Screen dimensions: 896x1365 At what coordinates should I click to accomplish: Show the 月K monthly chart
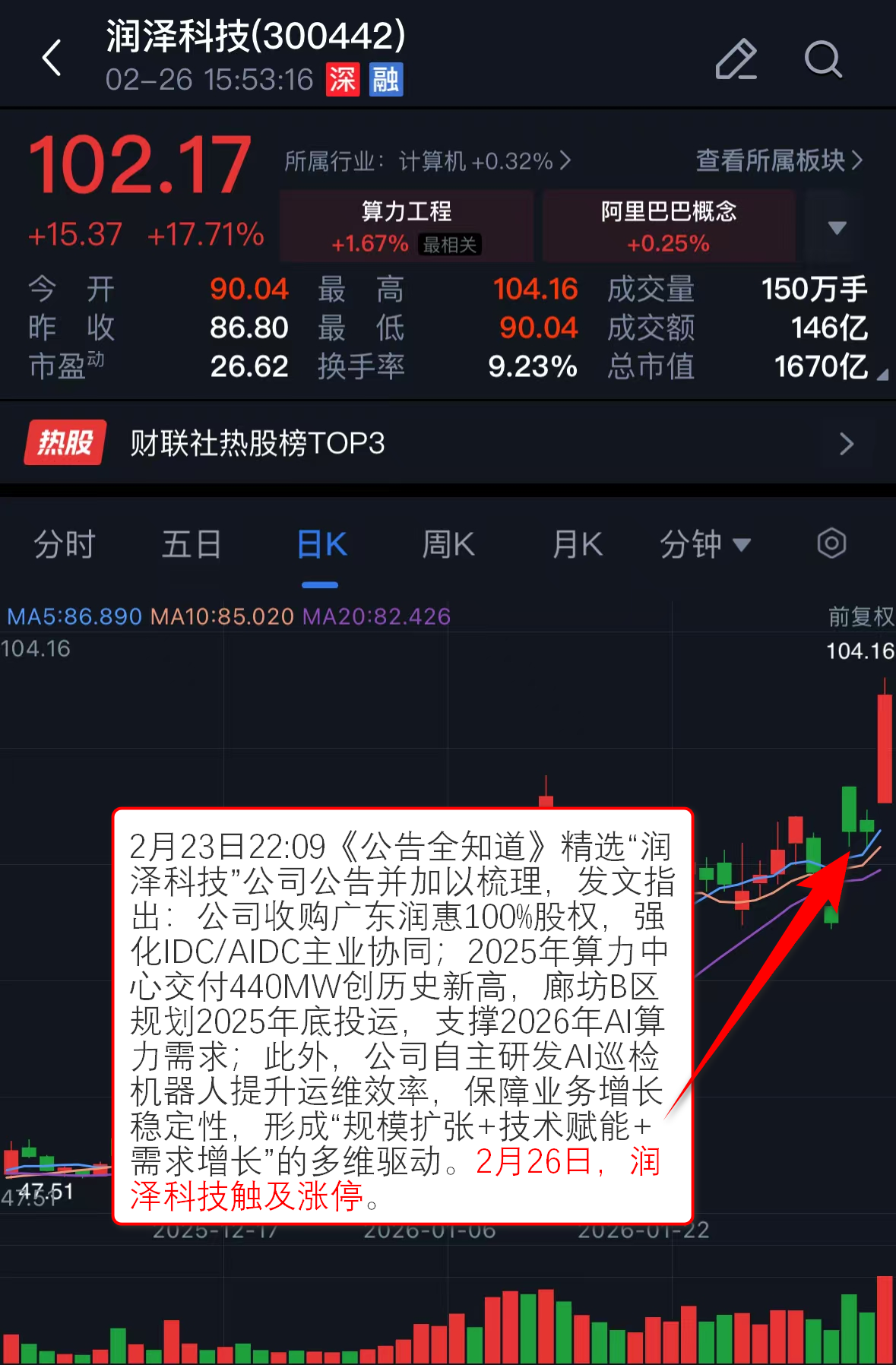577,544
